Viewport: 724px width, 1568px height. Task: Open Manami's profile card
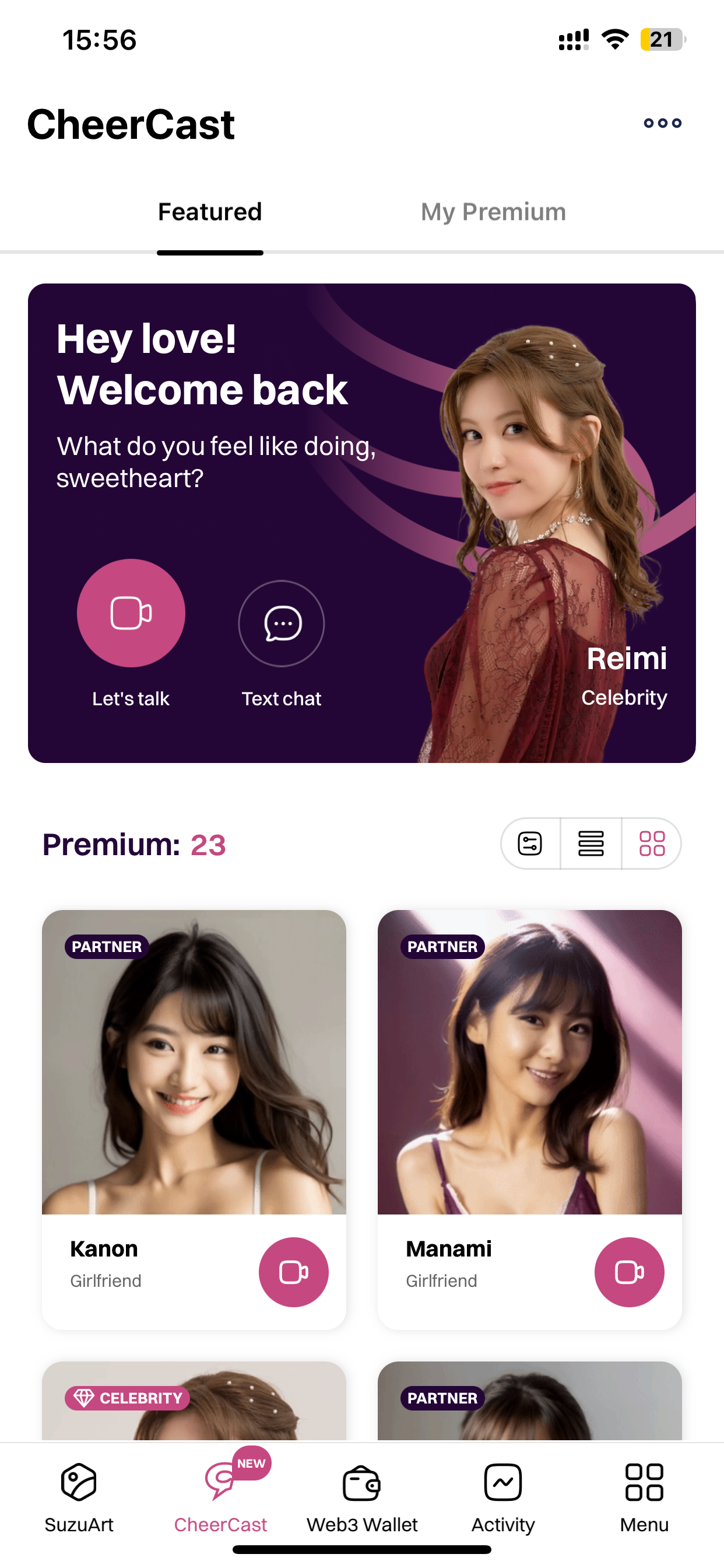click(x=529, y=1062)
